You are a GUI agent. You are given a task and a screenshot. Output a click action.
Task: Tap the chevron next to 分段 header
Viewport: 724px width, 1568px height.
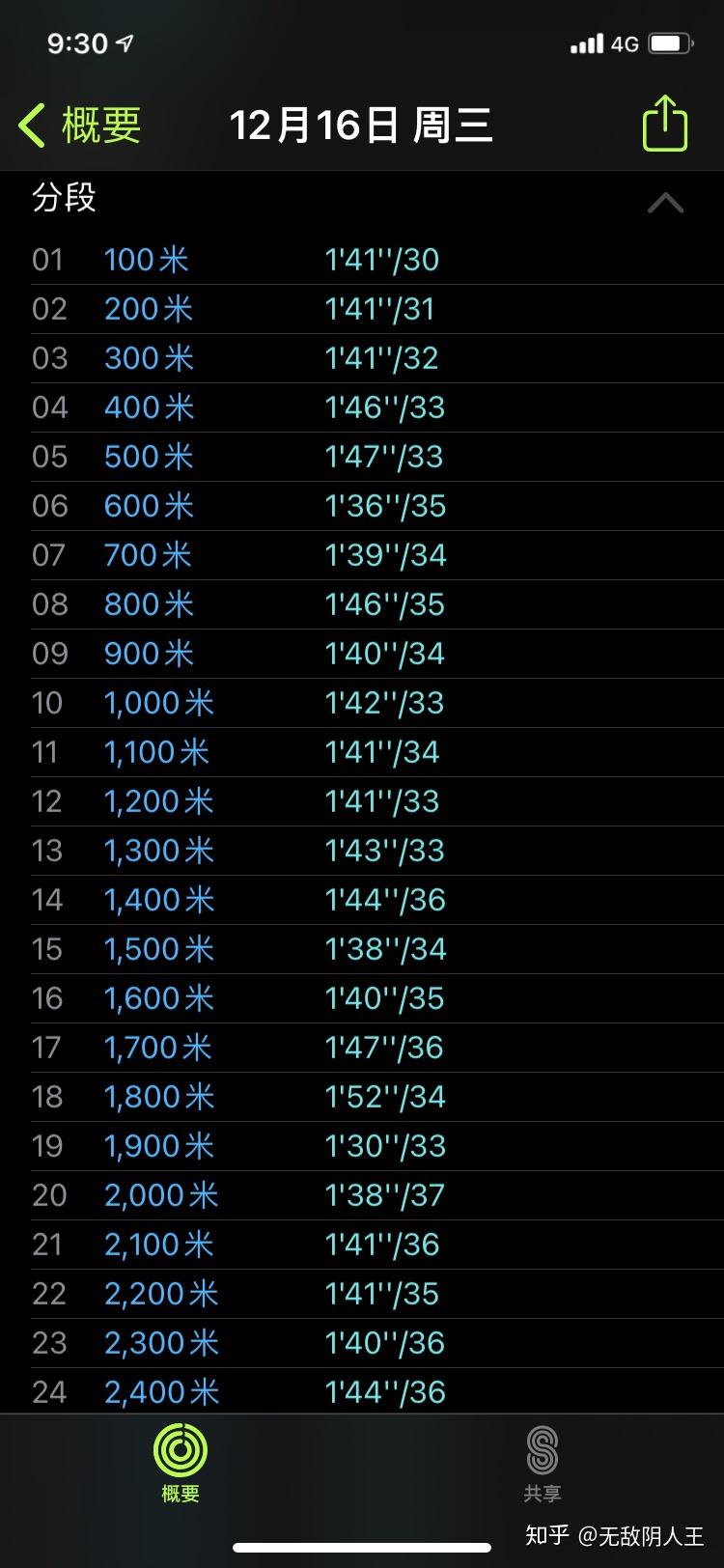click(x=664, y=203)
